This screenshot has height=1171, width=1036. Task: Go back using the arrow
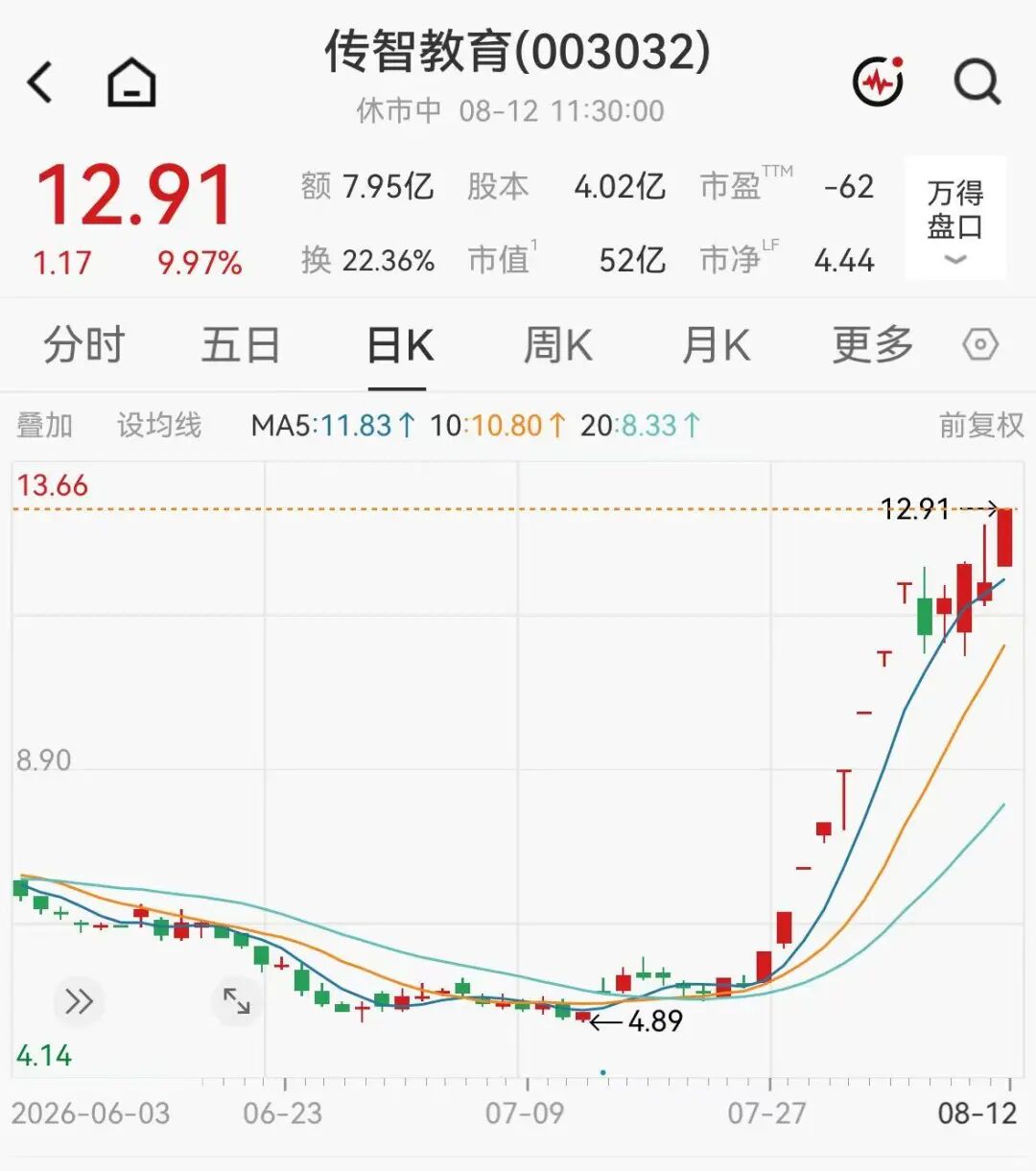[x=40, y=82]
